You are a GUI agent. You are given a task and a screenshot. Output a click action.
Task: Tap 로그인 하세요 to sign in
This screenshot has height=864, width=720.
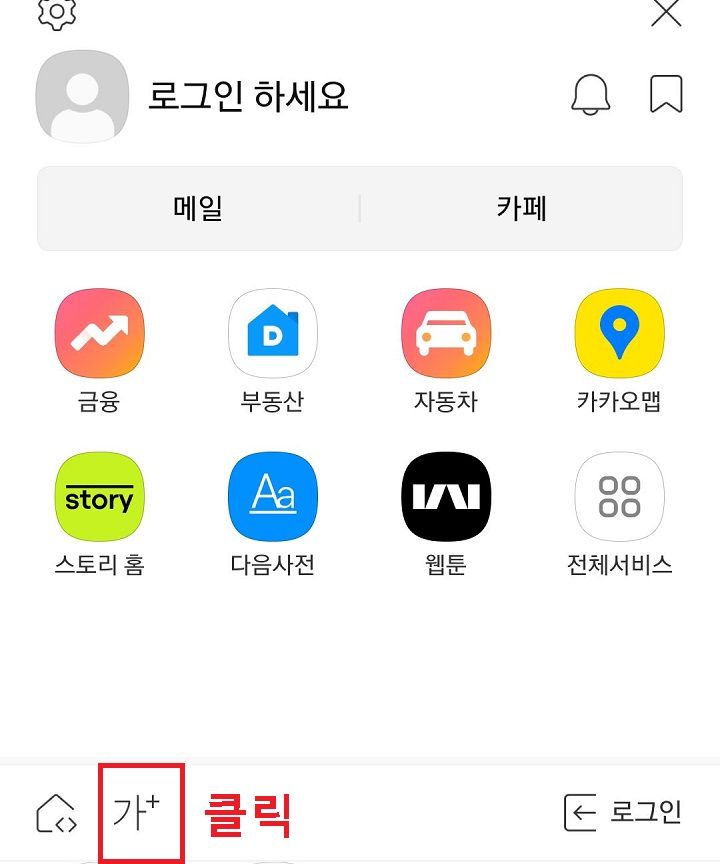pos(247,97)
